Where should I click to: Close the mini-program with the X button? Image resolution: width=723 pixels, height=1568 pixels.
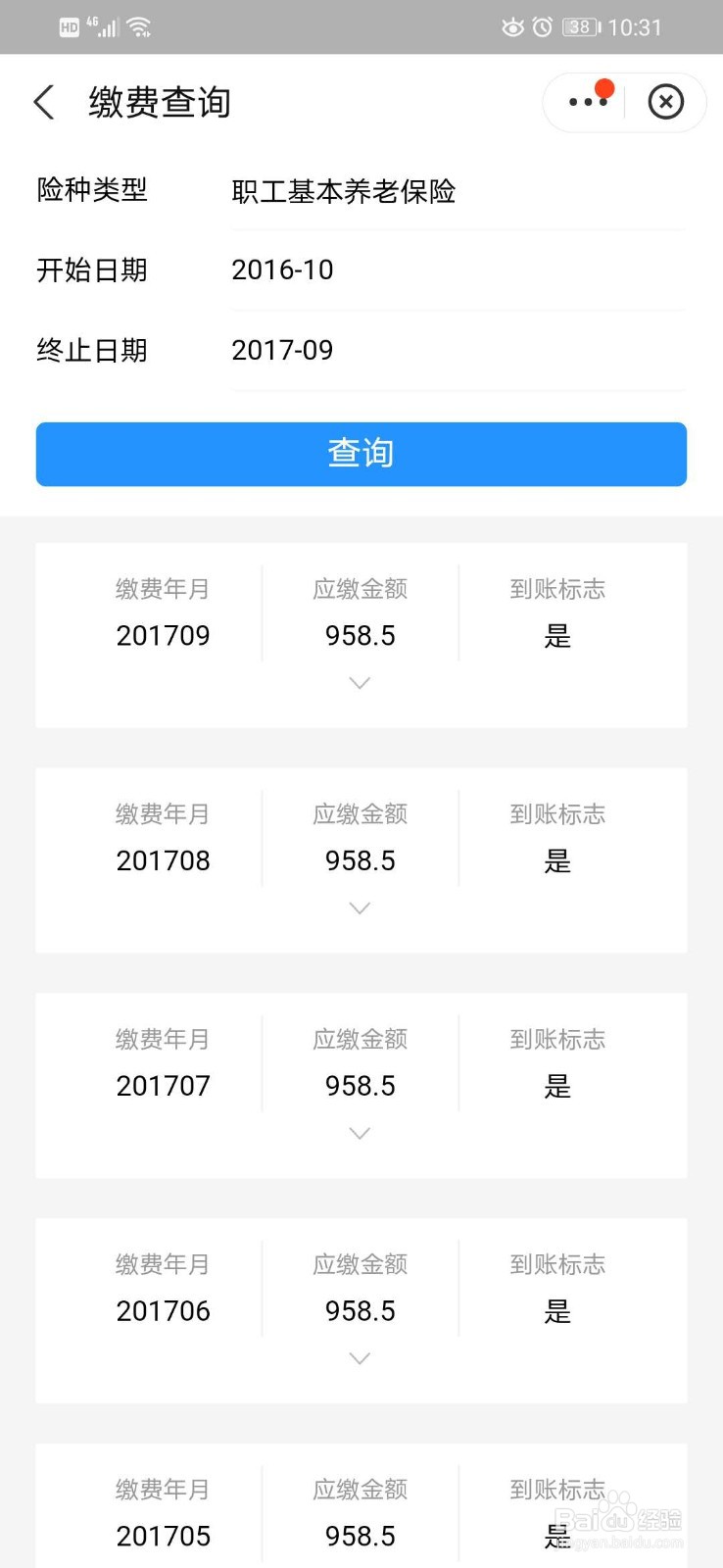[x=666, y=102]
